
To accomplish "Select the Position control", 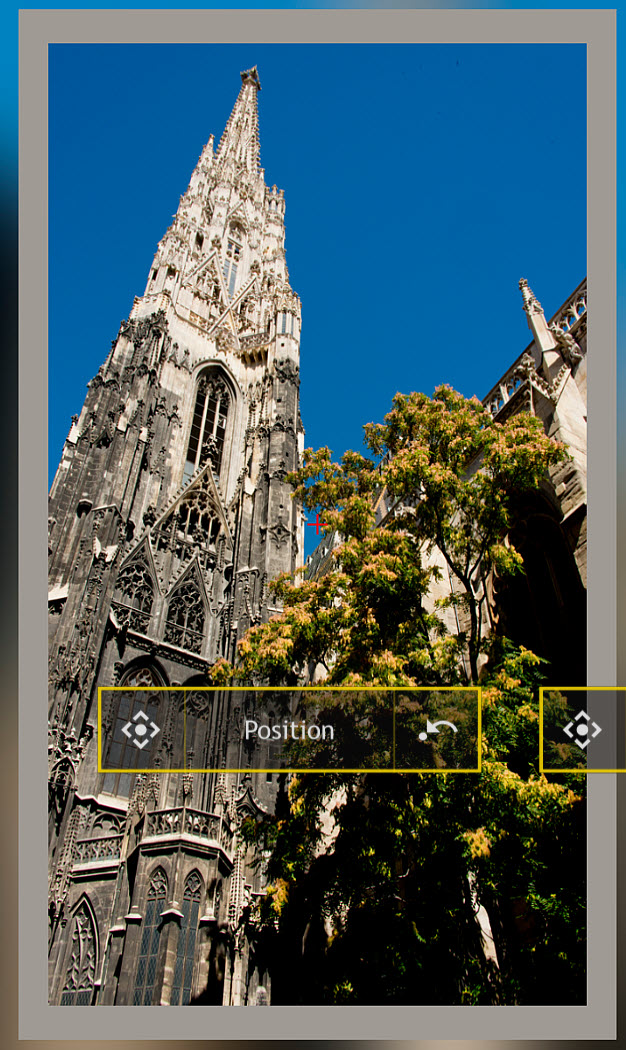I will coord(289,730).
